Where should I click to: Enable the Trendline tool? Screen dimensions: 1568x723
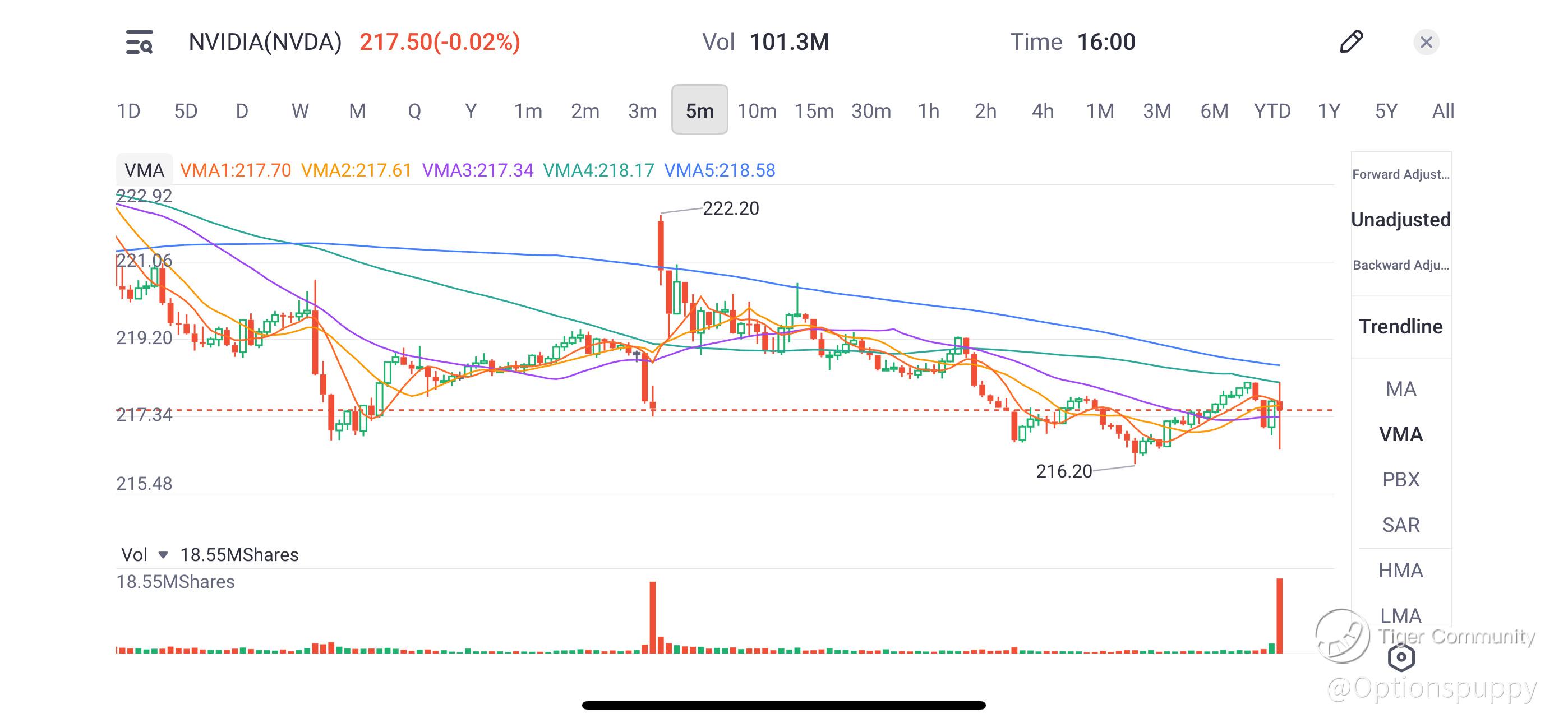click(1401, 326)
